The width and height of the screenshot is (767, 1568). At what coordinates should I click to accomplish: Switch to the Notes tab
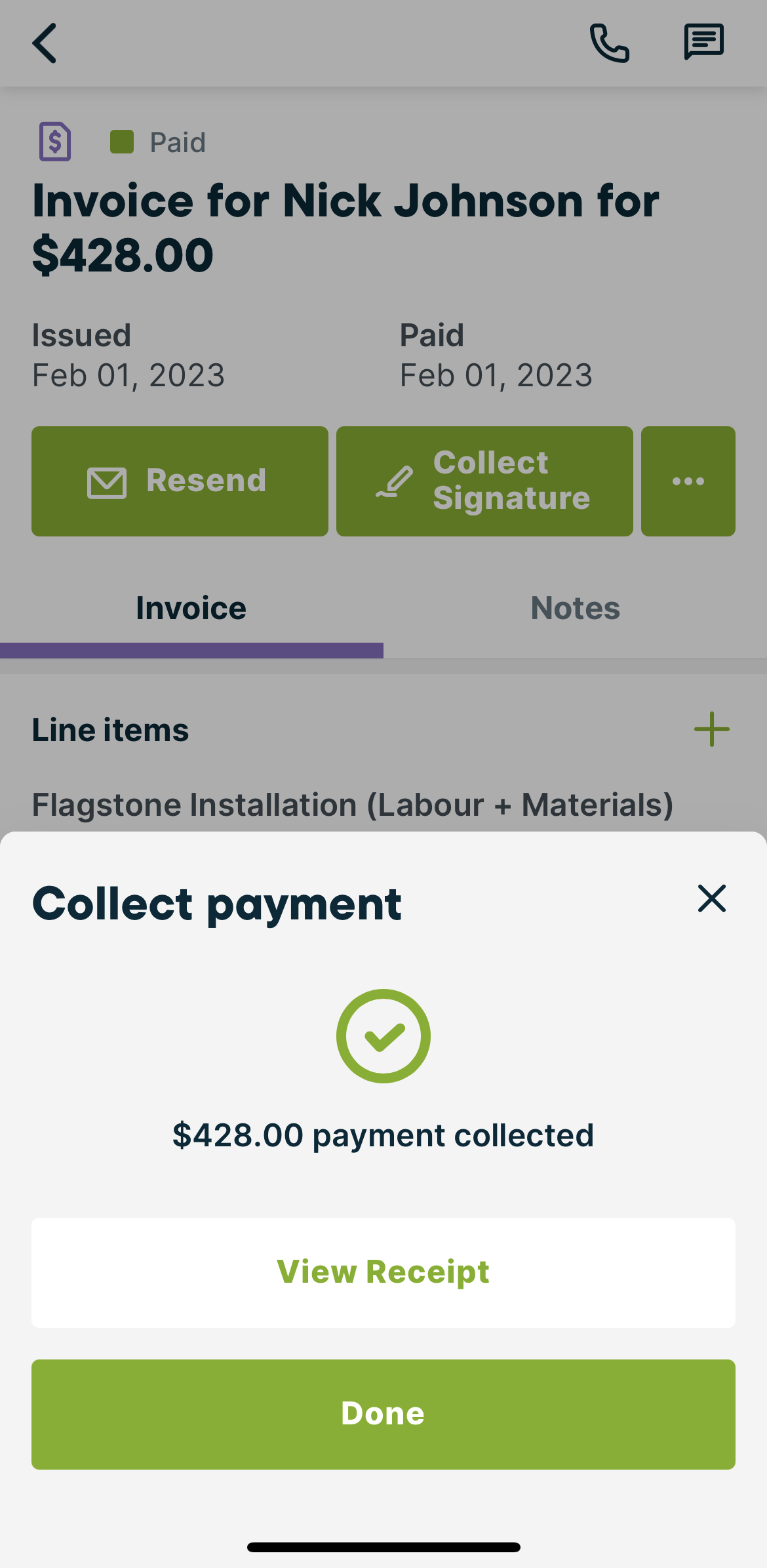[575, 607]
